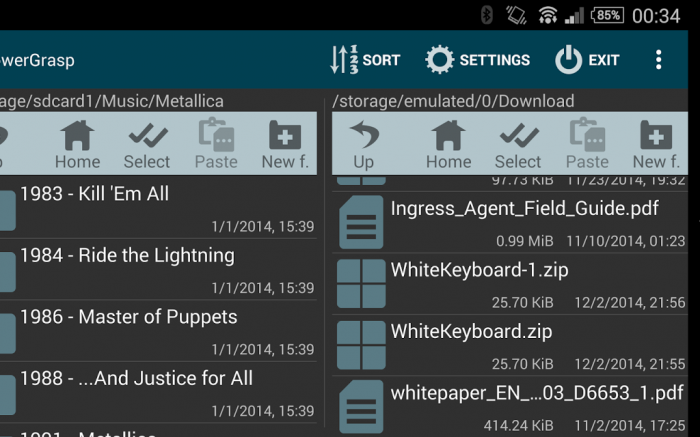Create new folder in Metallica pane
The image size is (700, 437).
click(285, 145)
